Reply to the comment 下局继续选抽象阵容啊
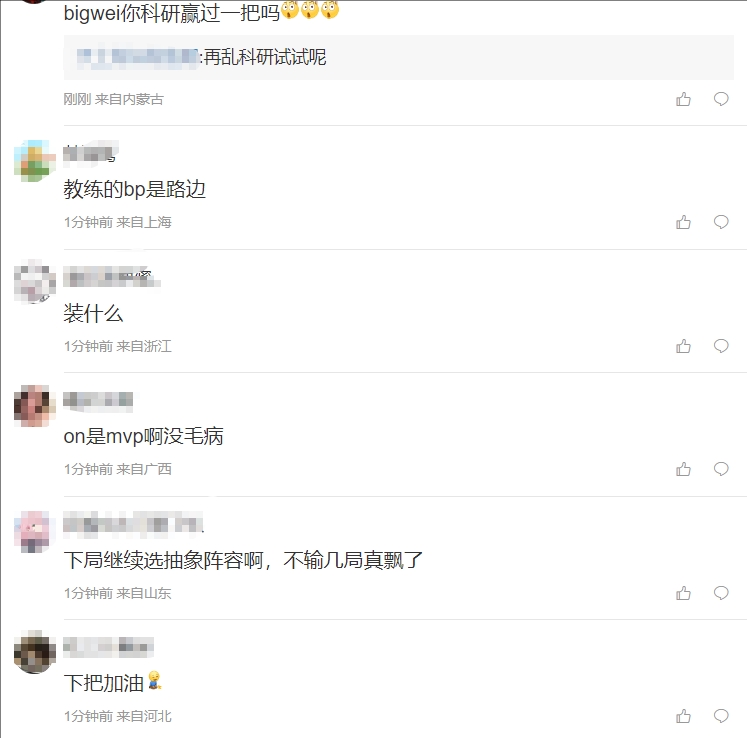 (x=721, y=593)
